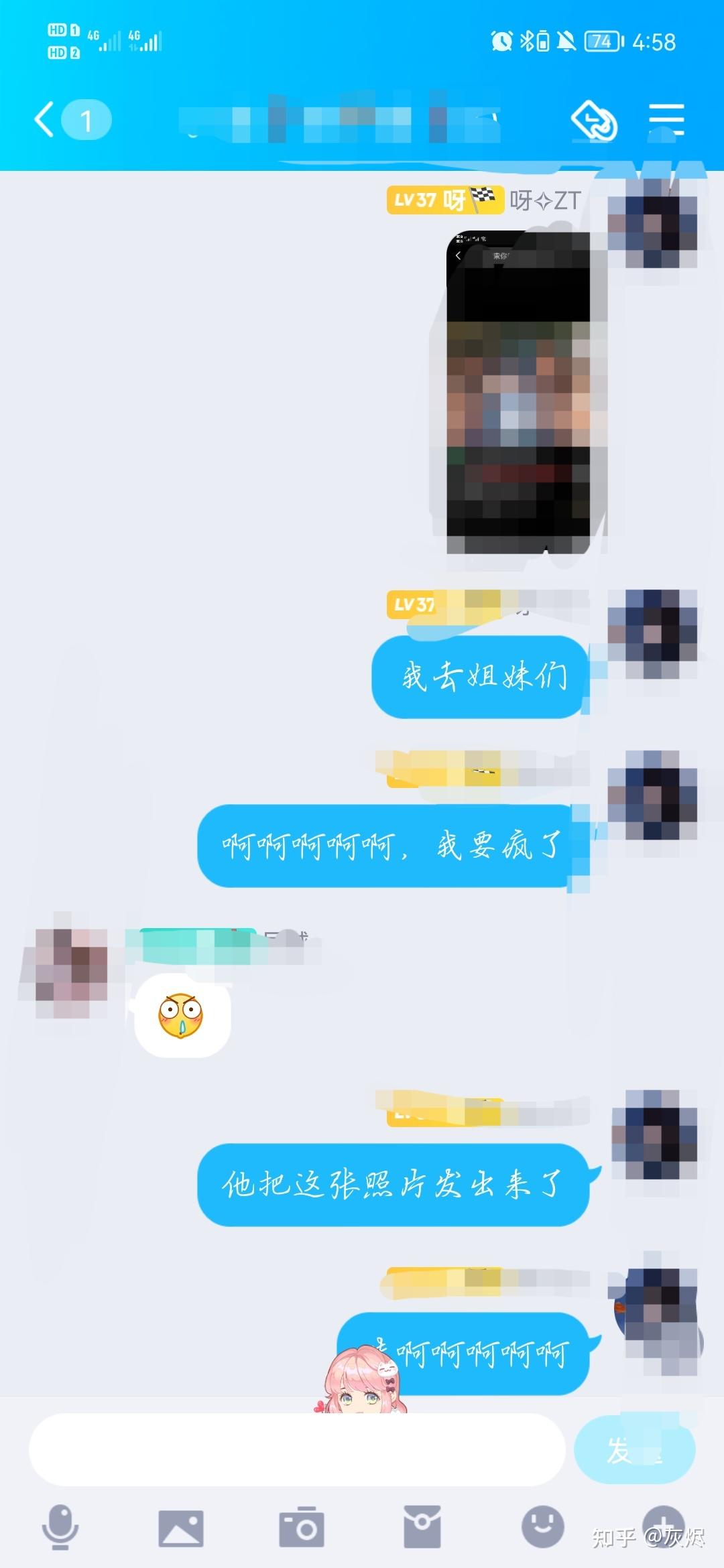Open the emoji picker

coord(542,1527)
